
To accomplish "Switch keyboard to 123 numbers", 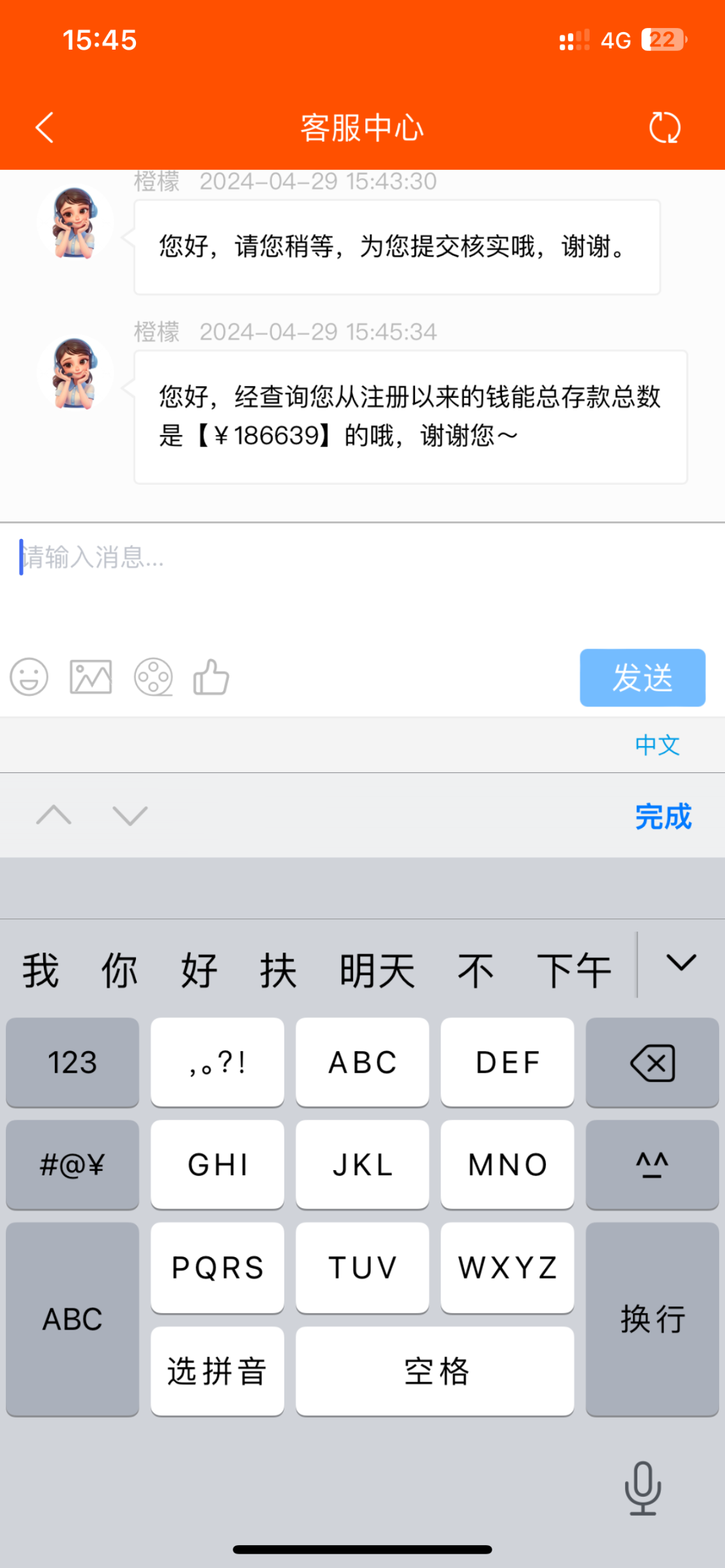I will 73,1062.
